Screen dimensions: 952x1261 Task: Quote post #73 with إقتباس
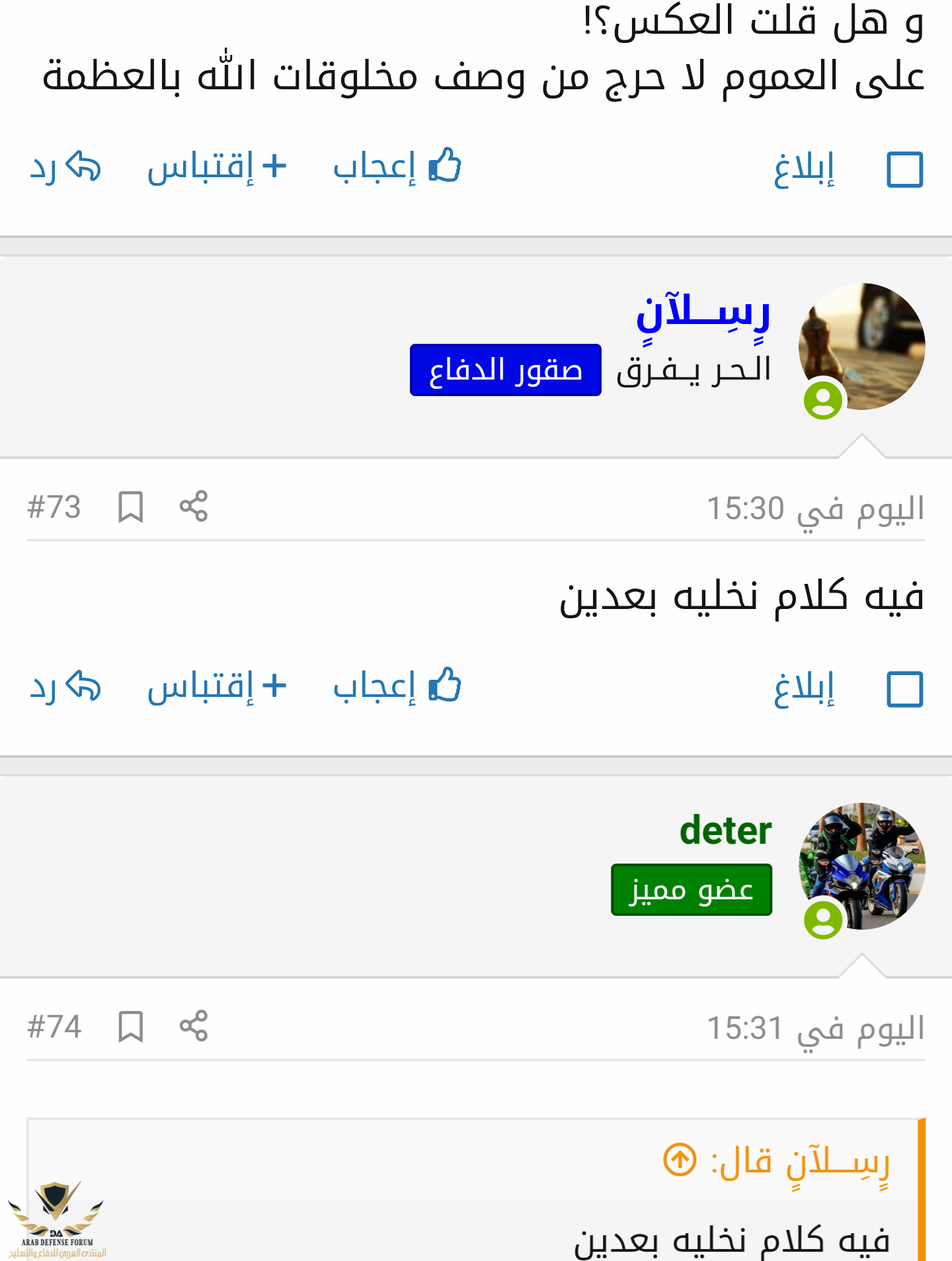pyautogui.click(x=217, y=686)
